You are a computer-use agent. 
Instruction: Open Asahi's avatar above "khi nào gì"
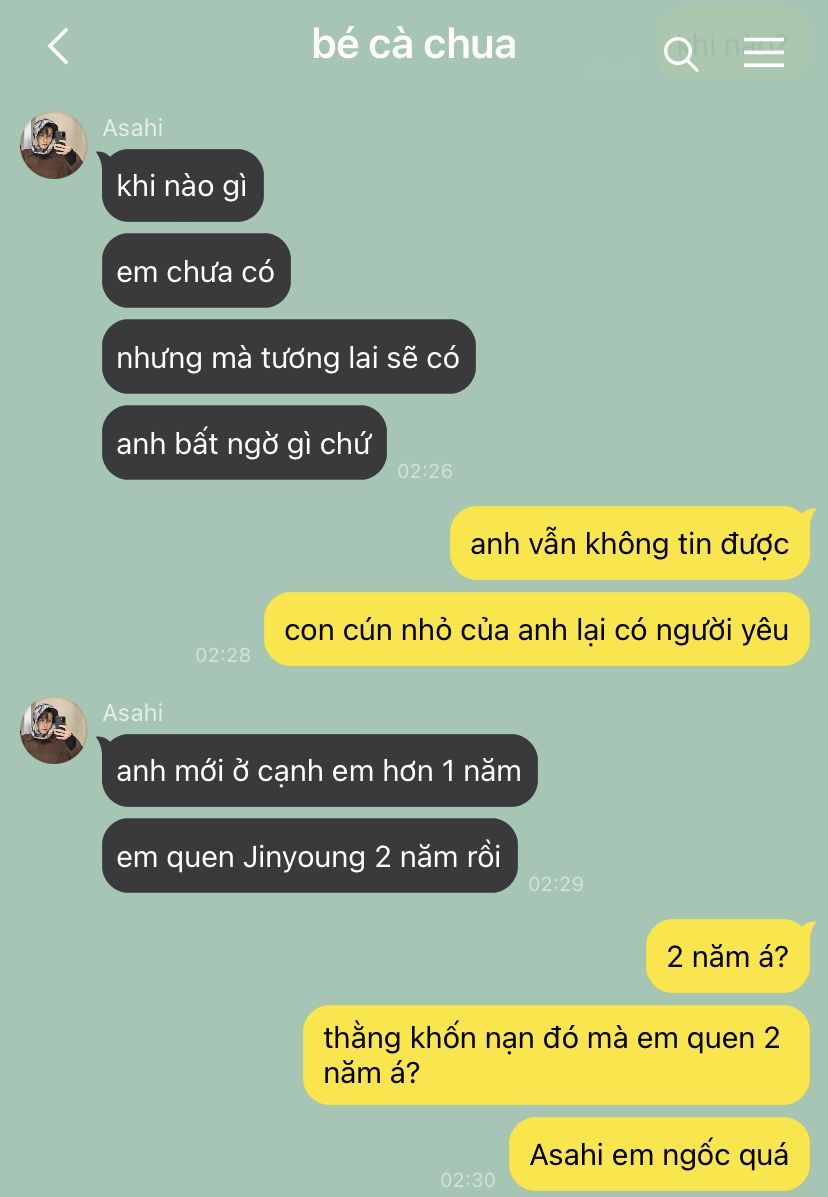(x=54, y=146)
